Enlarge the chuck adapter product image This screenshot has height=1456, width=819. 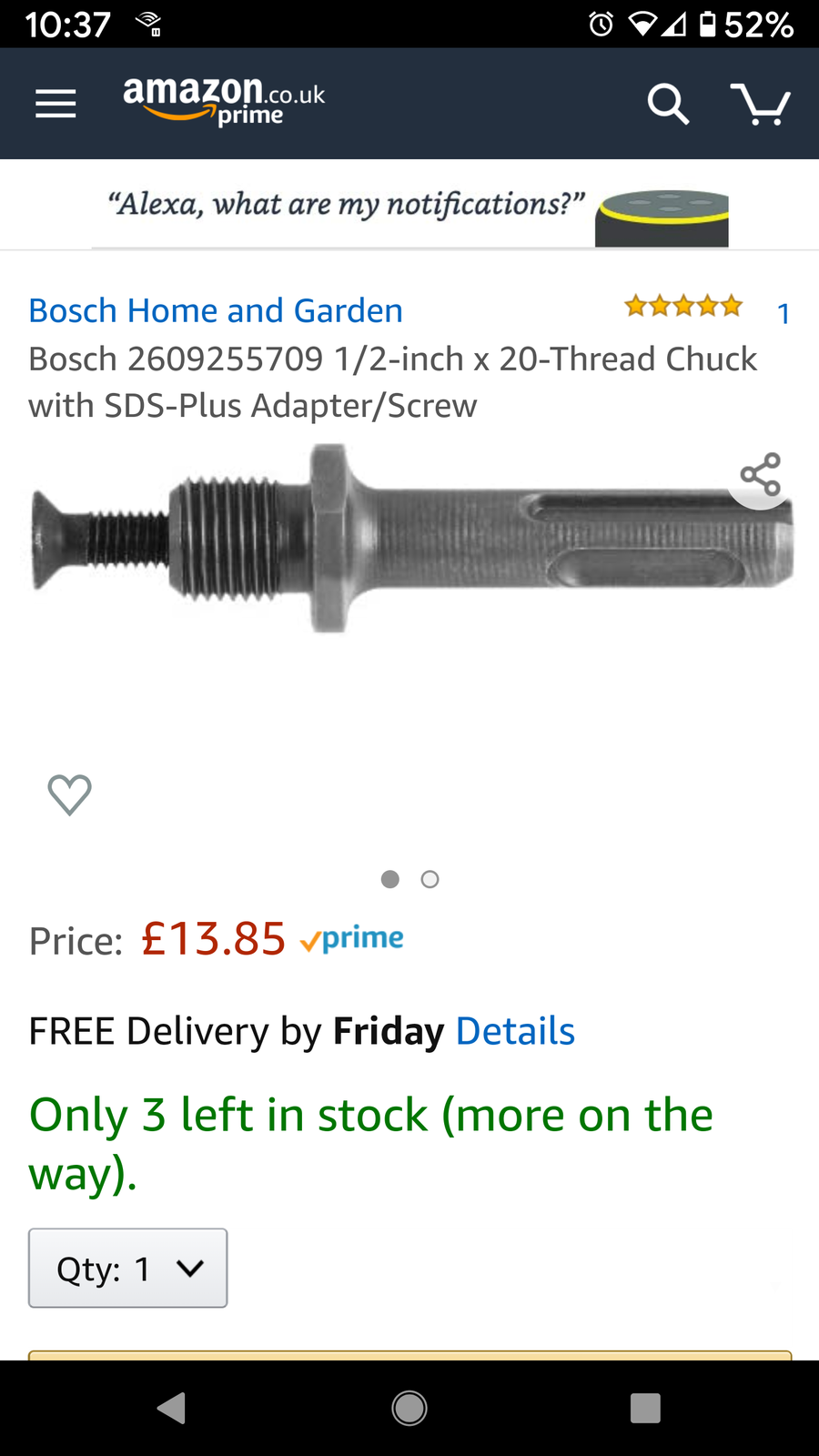pos(412,538)
